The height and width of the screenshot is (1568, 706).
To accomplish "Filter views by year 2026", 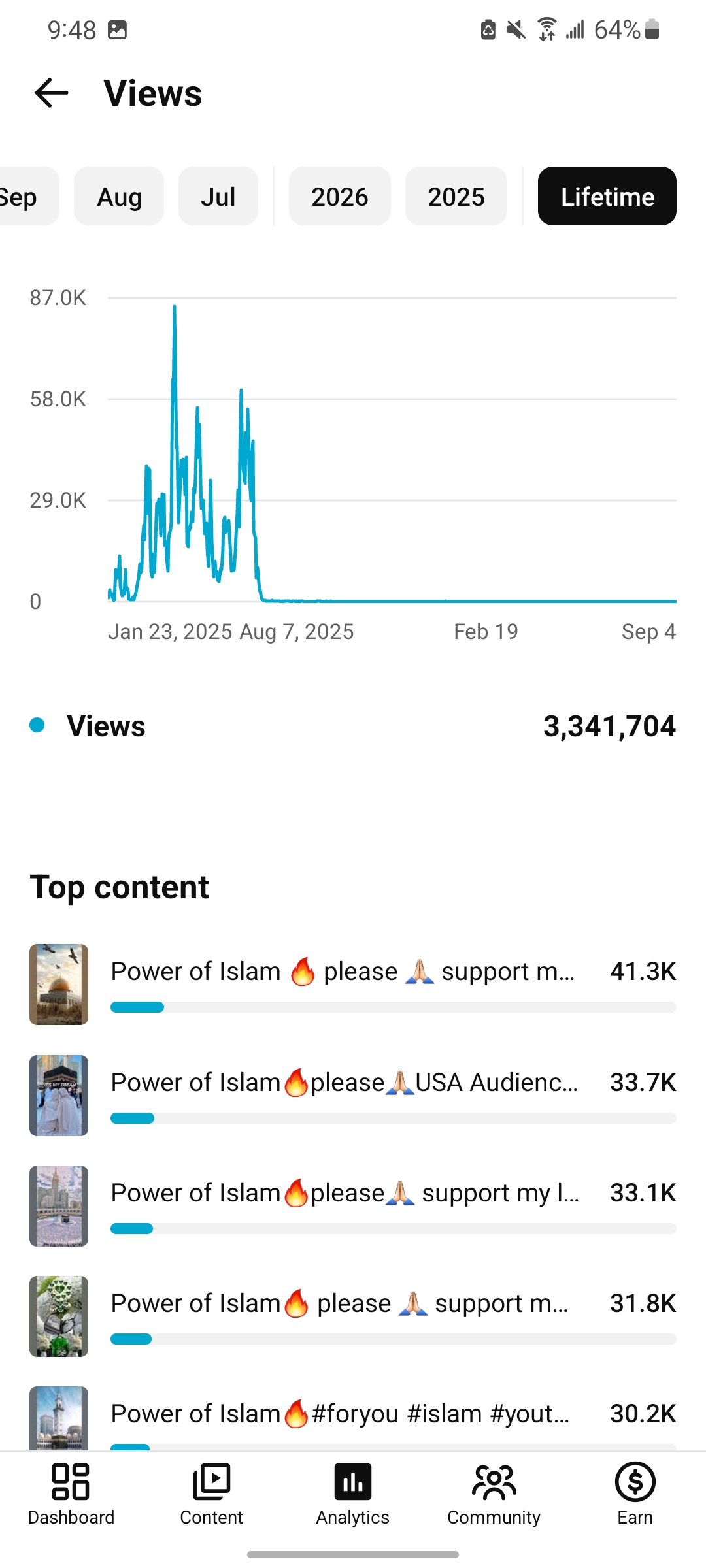I will [x=340, y=196].
